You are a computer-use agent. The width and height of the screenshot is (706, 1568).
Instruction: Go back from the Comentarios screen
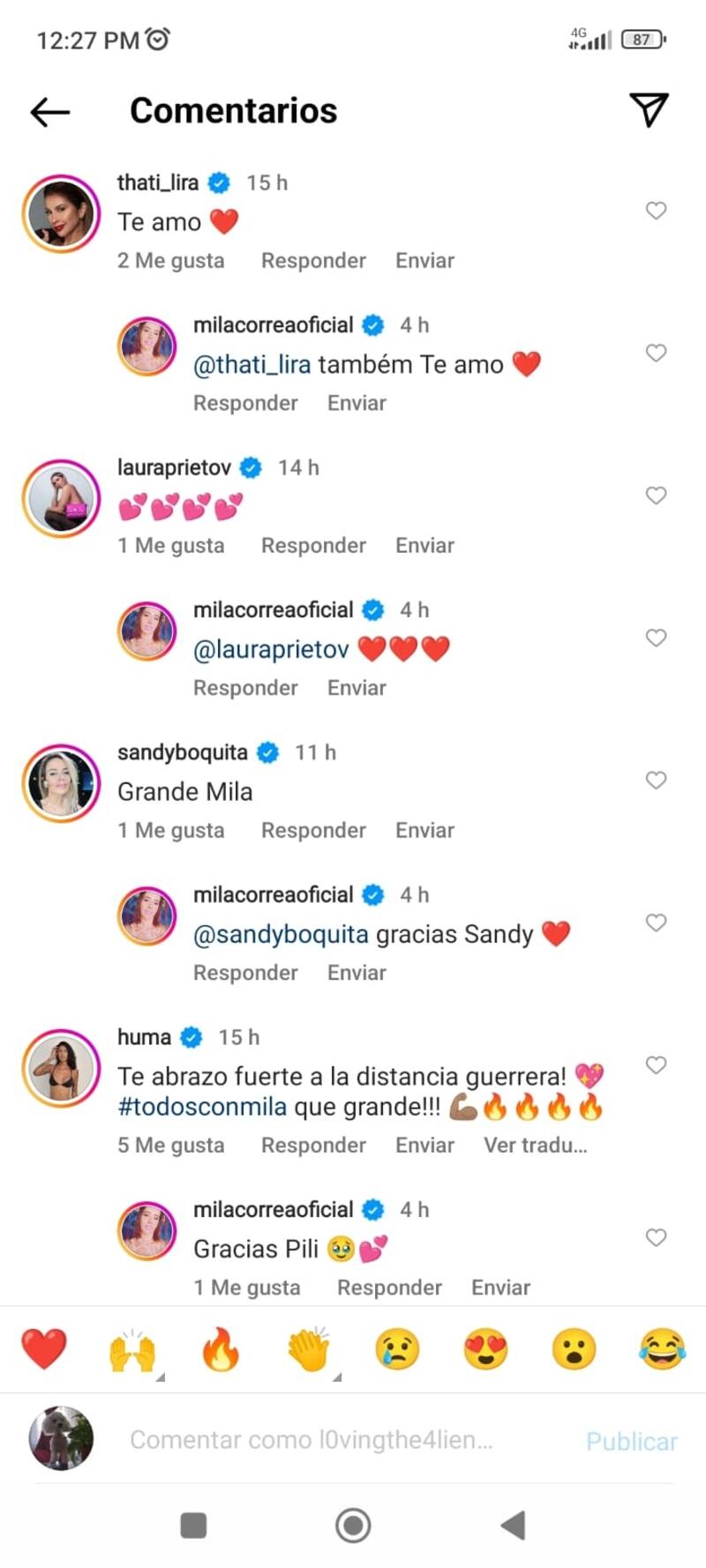(x=49, y=111)
